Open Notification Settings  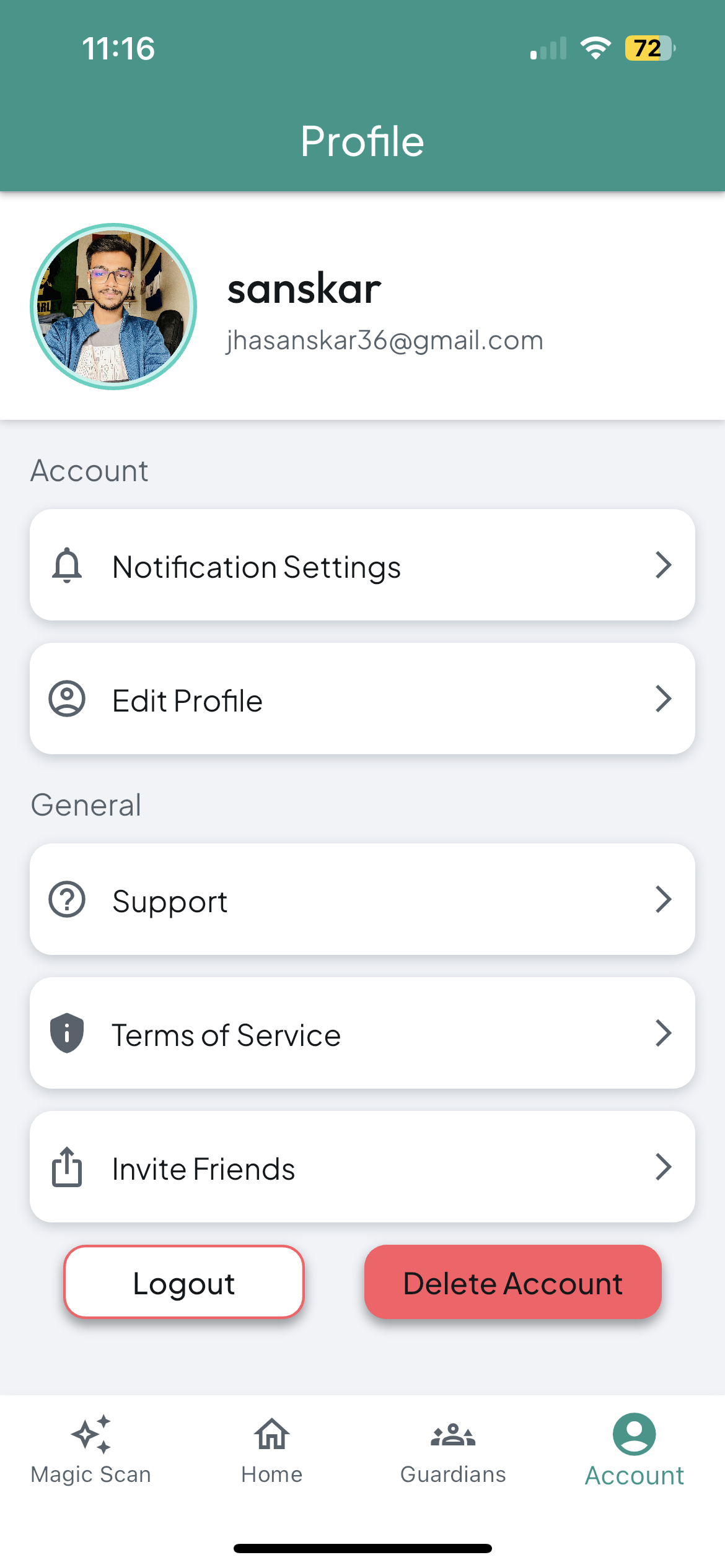click(x=362, y=565)
